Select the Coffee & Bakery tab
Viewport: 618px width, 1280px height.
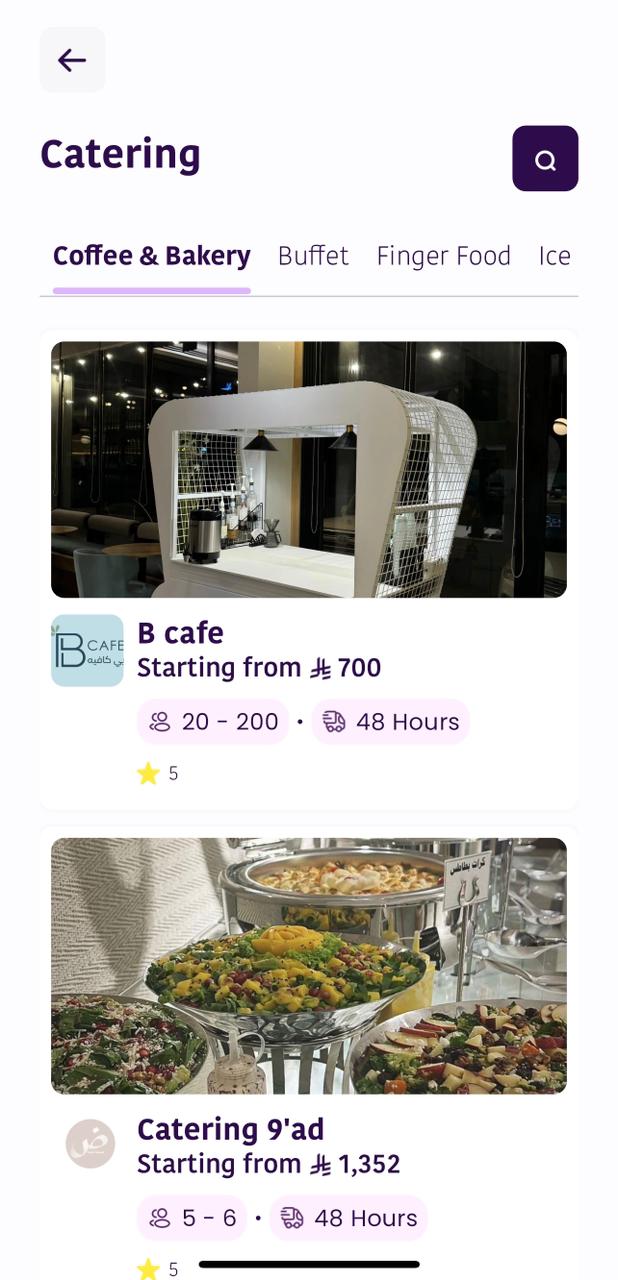point(152,257)
